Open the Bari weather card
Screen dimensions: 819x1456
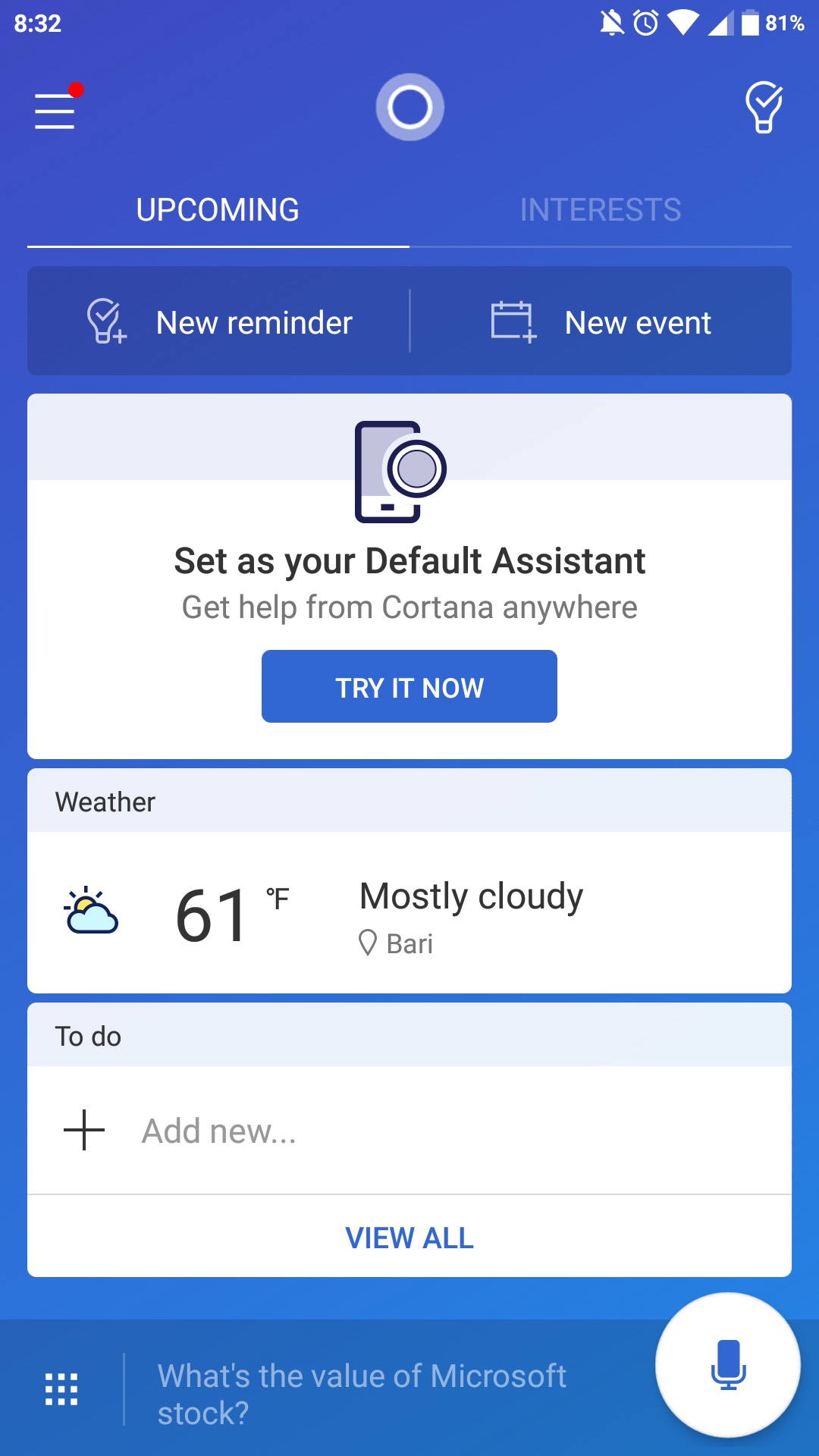(x=409, y=913)
